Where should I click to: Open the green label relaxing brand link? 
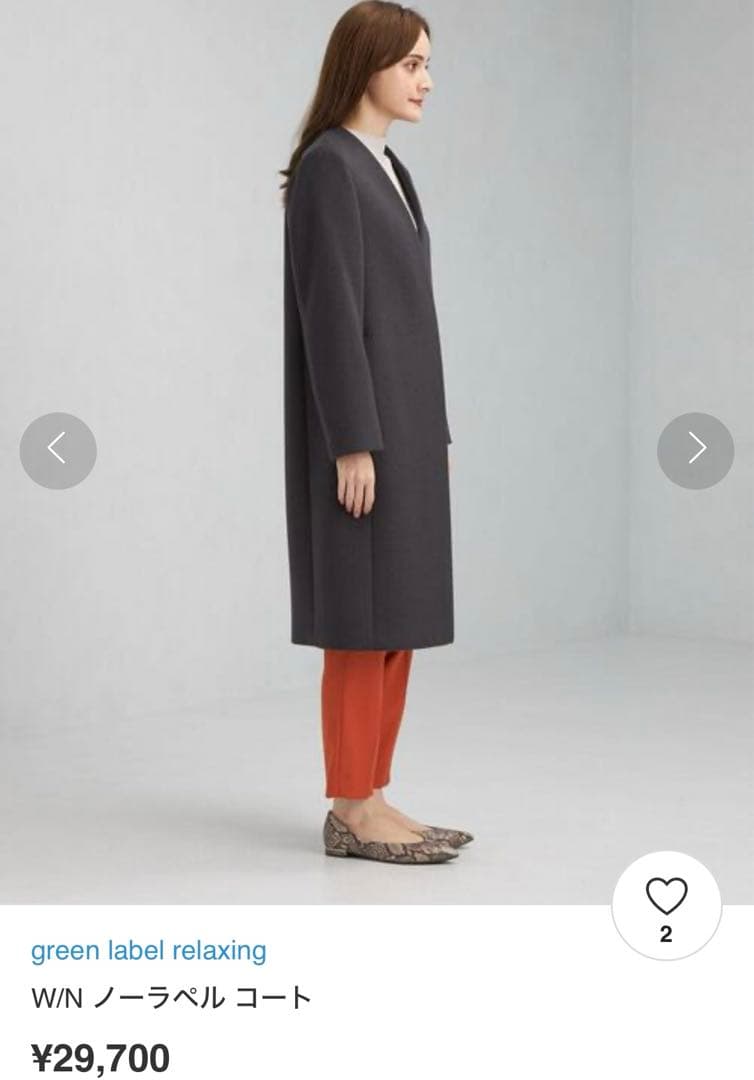click(148, 950)
